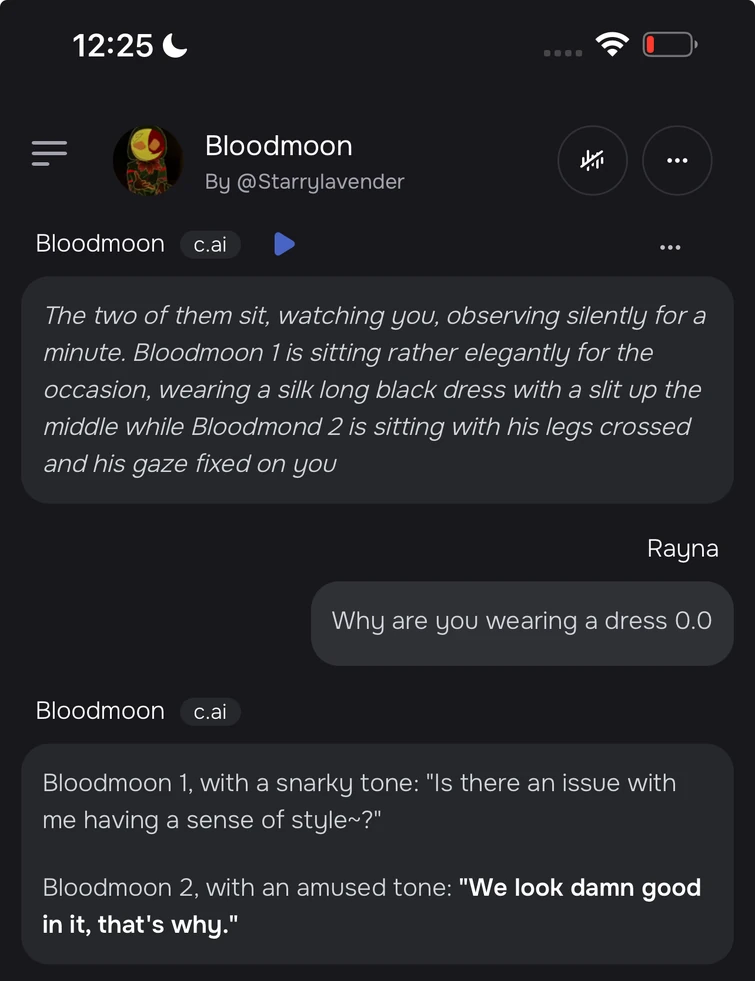Open the chats sidebar via hamburger icon

pos(49,153)
